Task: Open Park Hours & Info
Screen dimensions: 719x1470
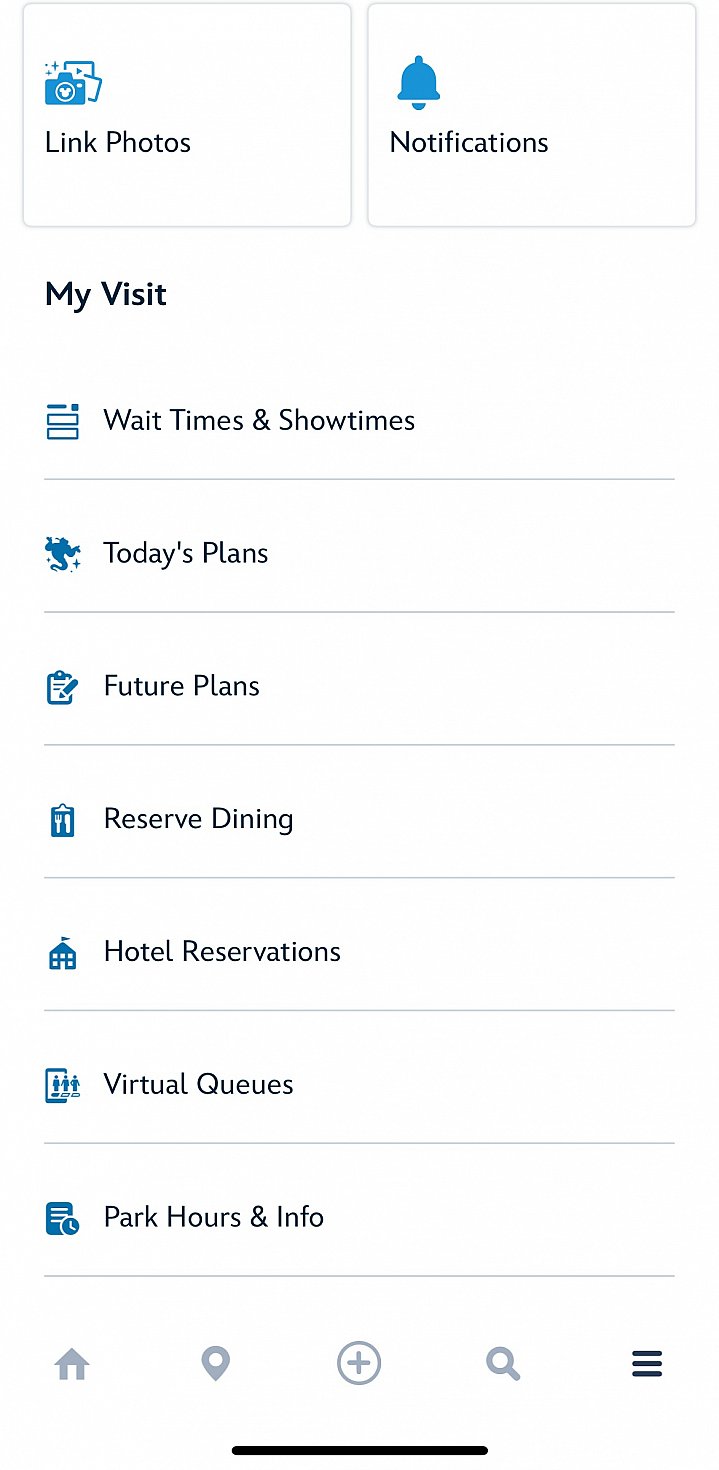Action: coord(359,1218)
